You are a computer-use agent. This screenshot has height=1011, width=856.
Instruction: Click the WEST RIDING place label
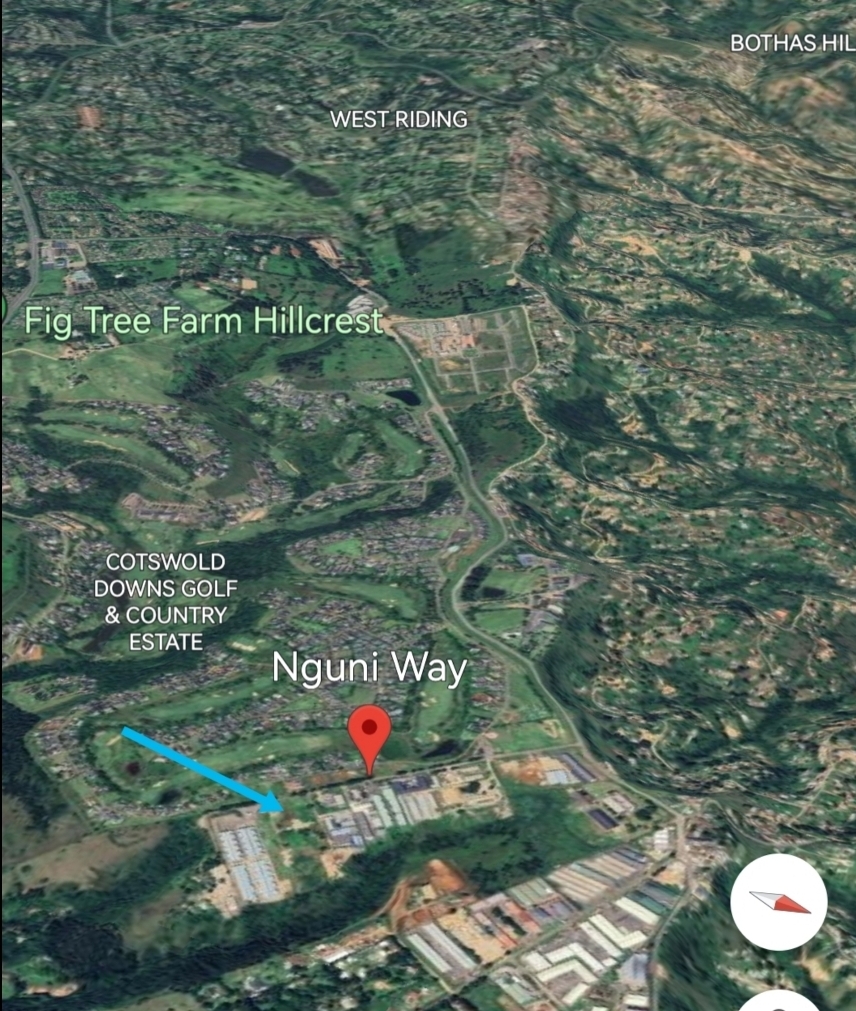click(x=397, y=119)
